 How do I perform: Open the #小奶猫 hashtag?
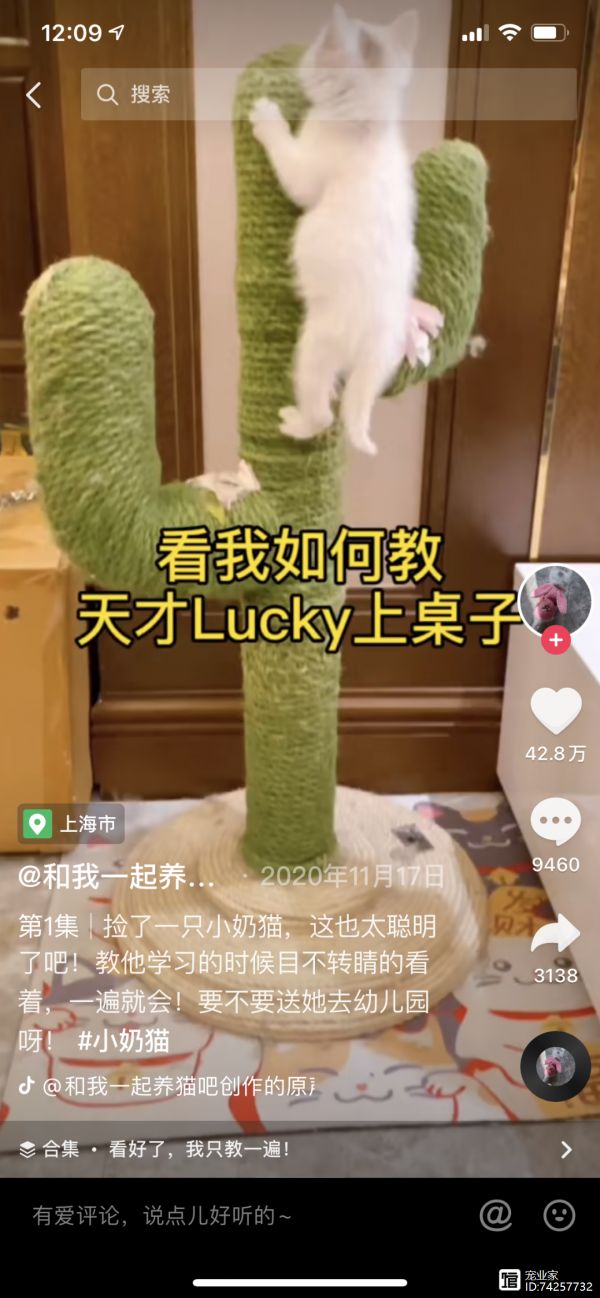[123, 1040]
